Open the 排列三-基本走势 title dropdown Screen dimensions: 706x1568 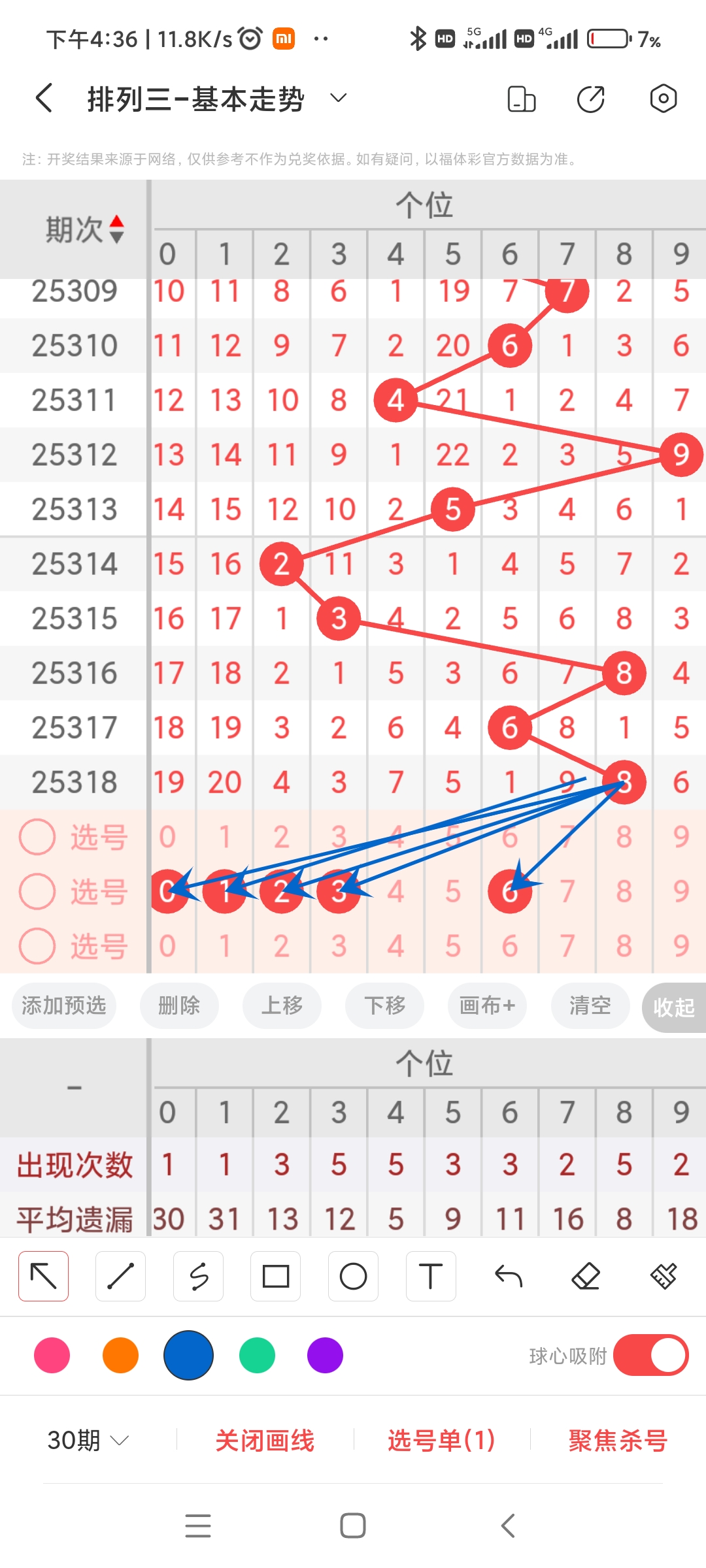click(337, 98)
